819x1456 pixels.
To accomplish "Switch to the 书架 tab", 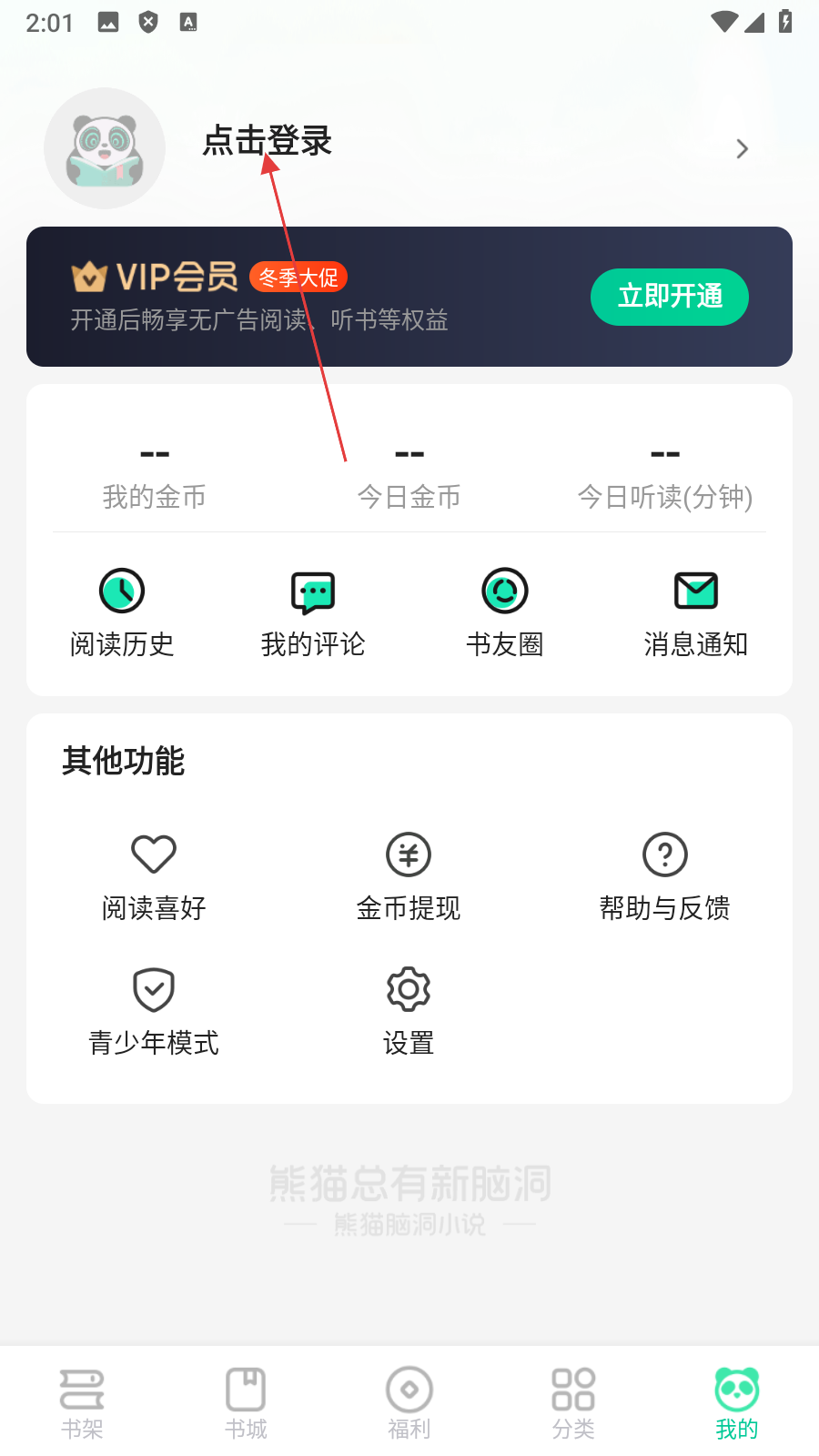I will pos(82,1402).
